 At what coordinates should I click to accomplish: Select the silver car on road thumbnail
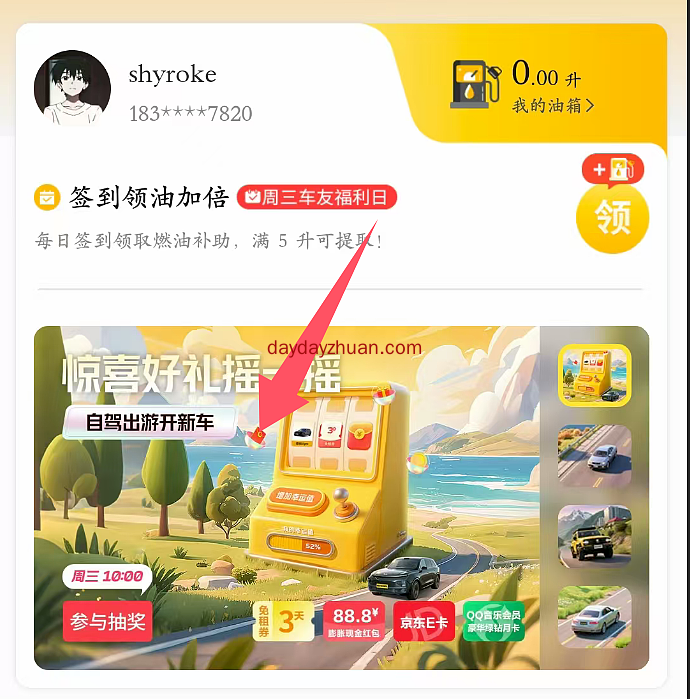pos(594,456)
